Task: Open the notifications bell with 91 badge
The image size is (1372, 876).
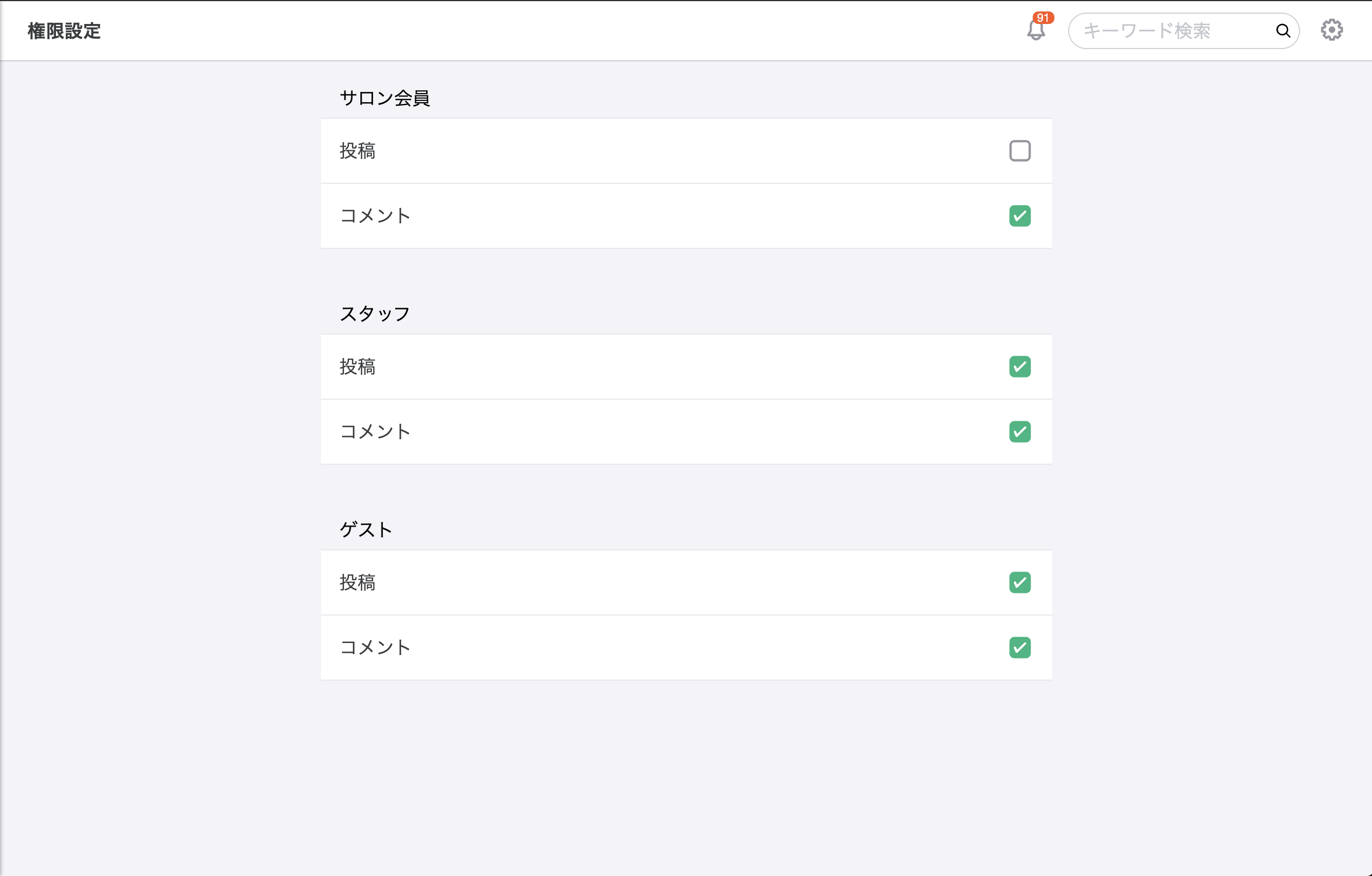Action: 1036,30
